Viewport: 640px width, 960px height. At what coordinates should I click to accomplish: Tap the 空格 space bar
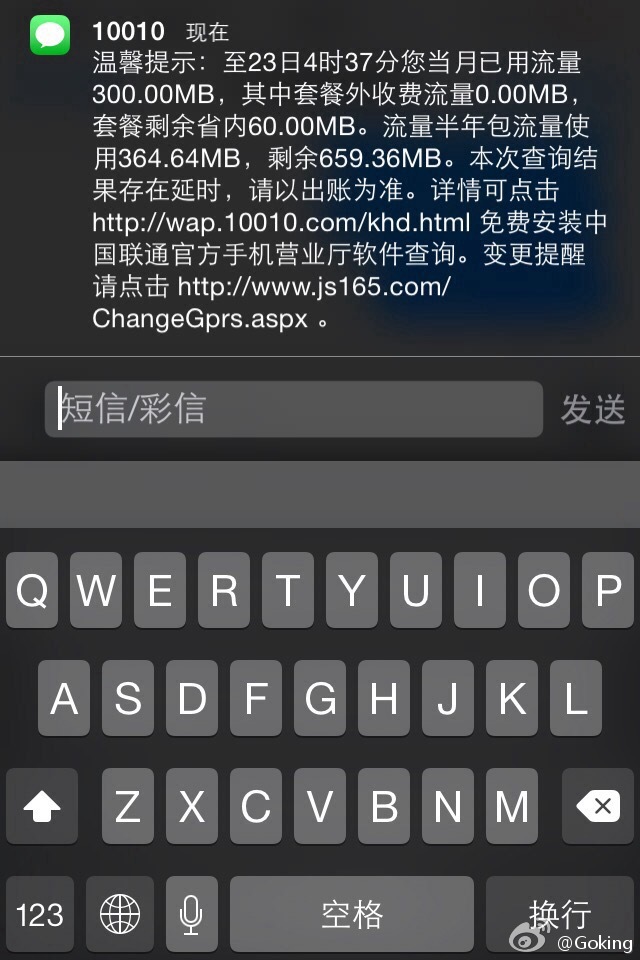pyautogui.click(x=351, y=914)
